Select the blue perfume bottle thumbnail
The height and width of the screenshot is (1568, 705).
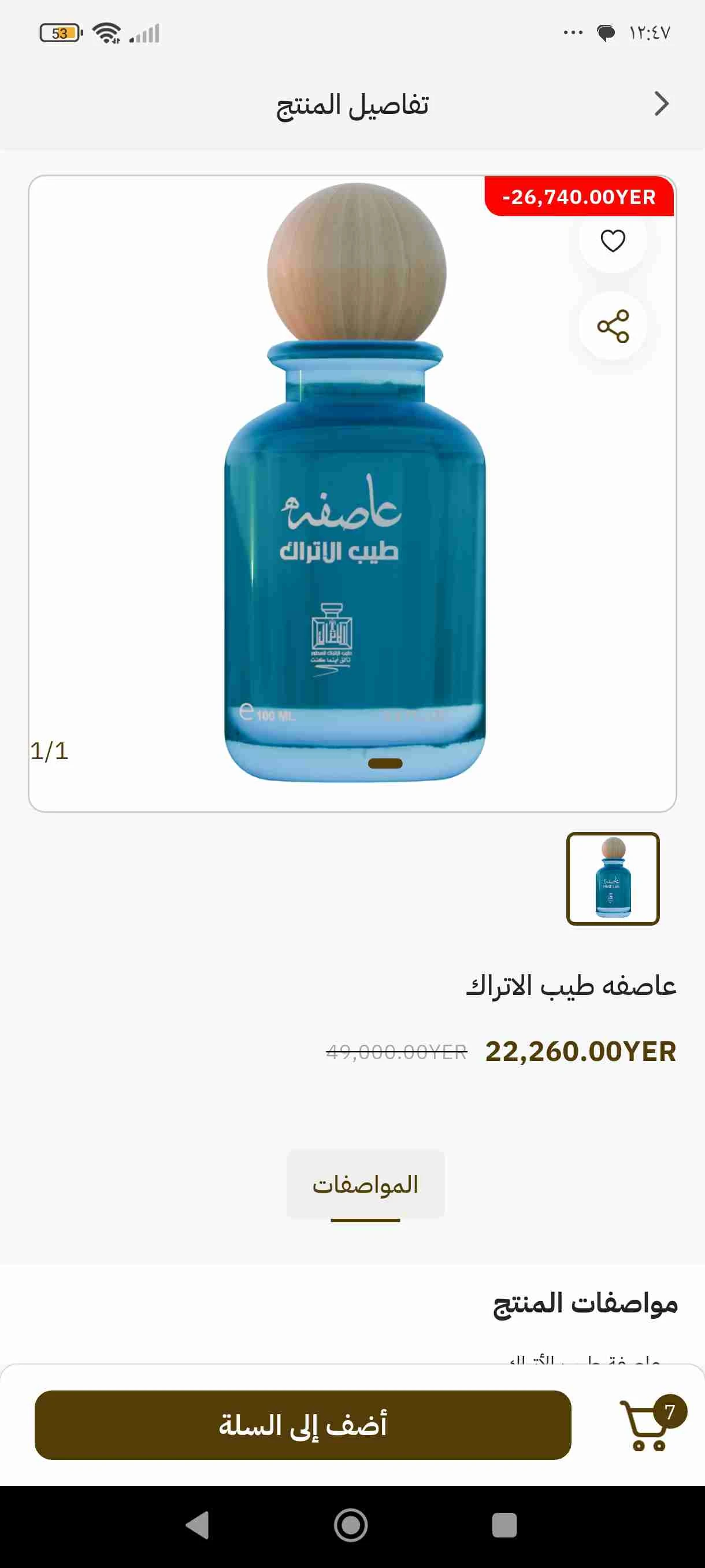pos(613,879)
